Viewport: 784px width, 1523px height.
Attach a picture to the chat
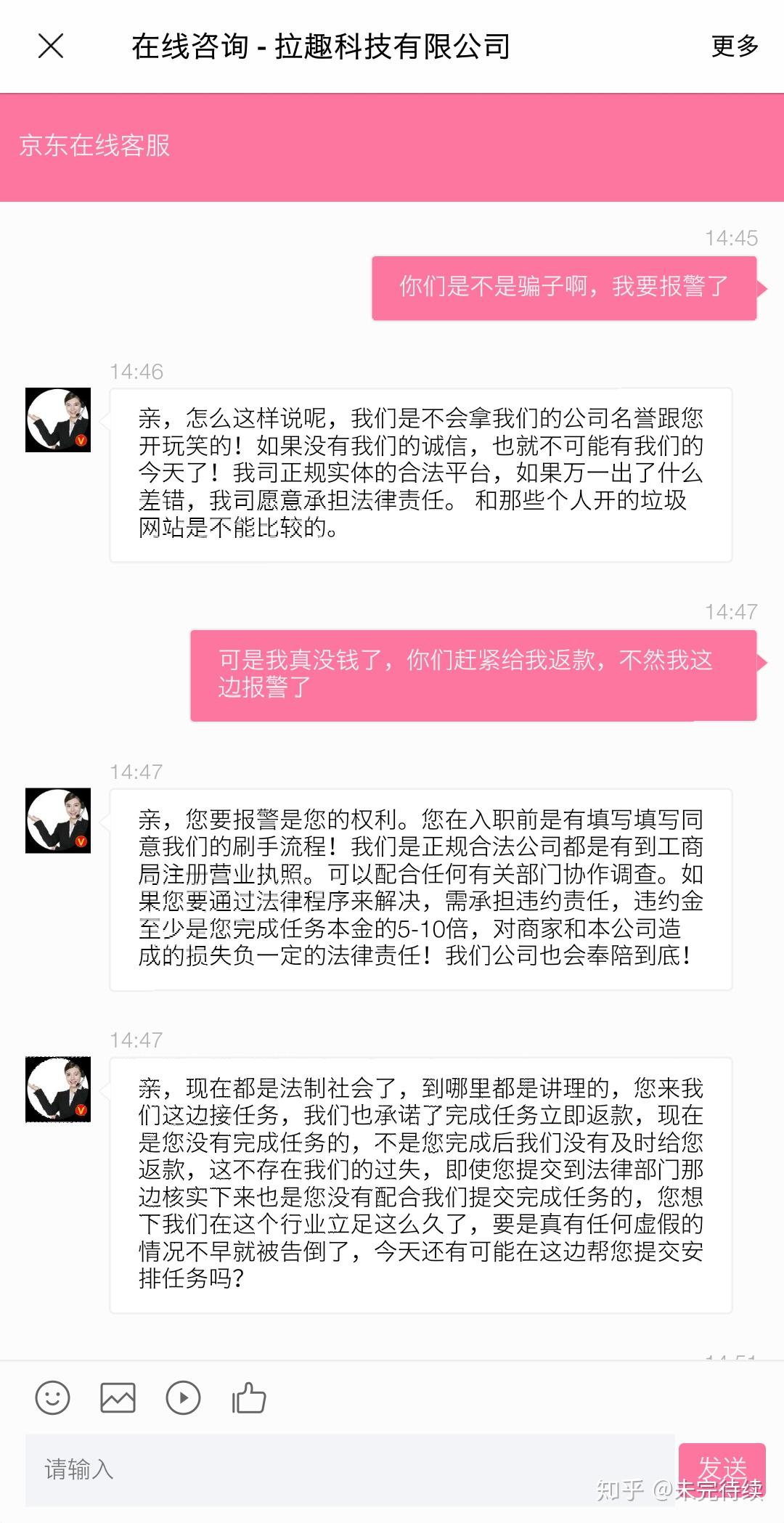coord(118,1397)
